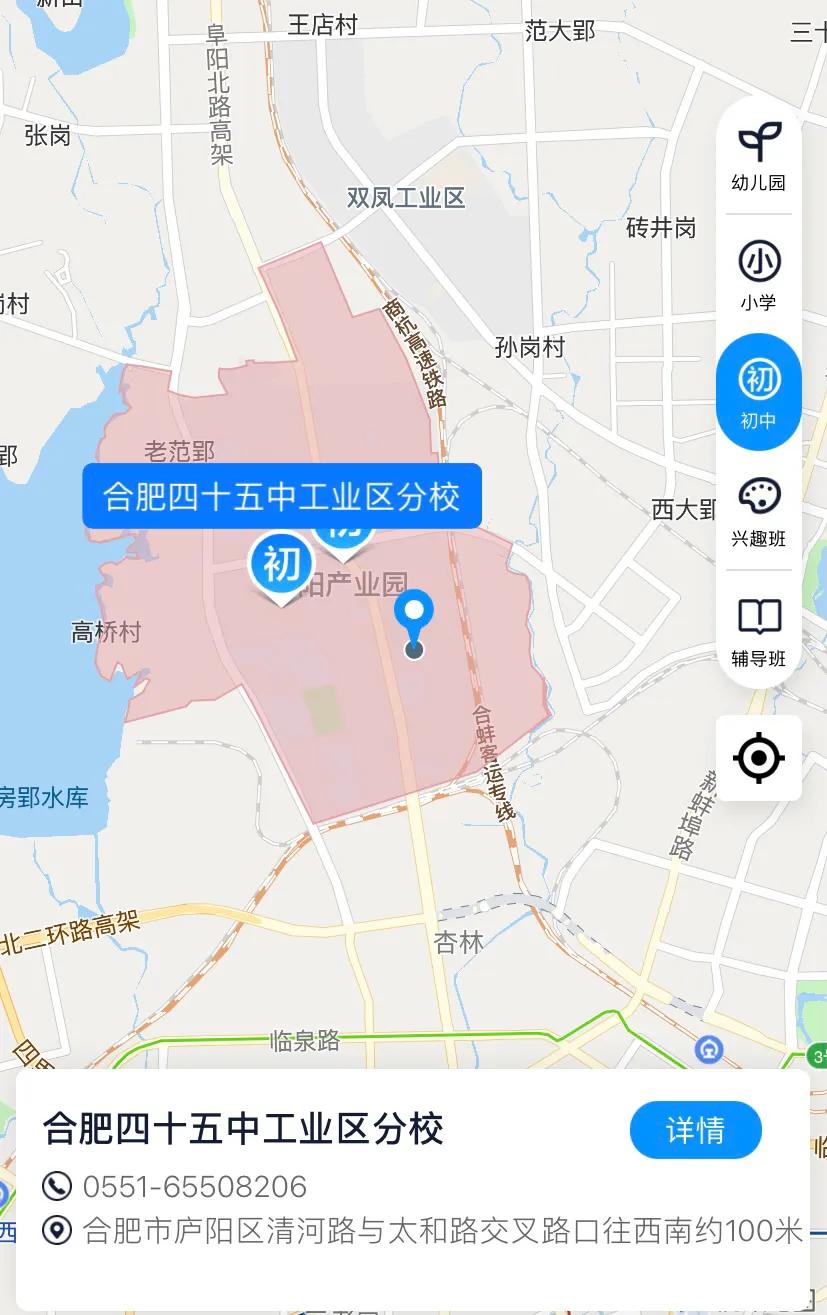Select the 初中 marker inside the red district
This screenshot has width=827, height=1315.
point(281,563)
